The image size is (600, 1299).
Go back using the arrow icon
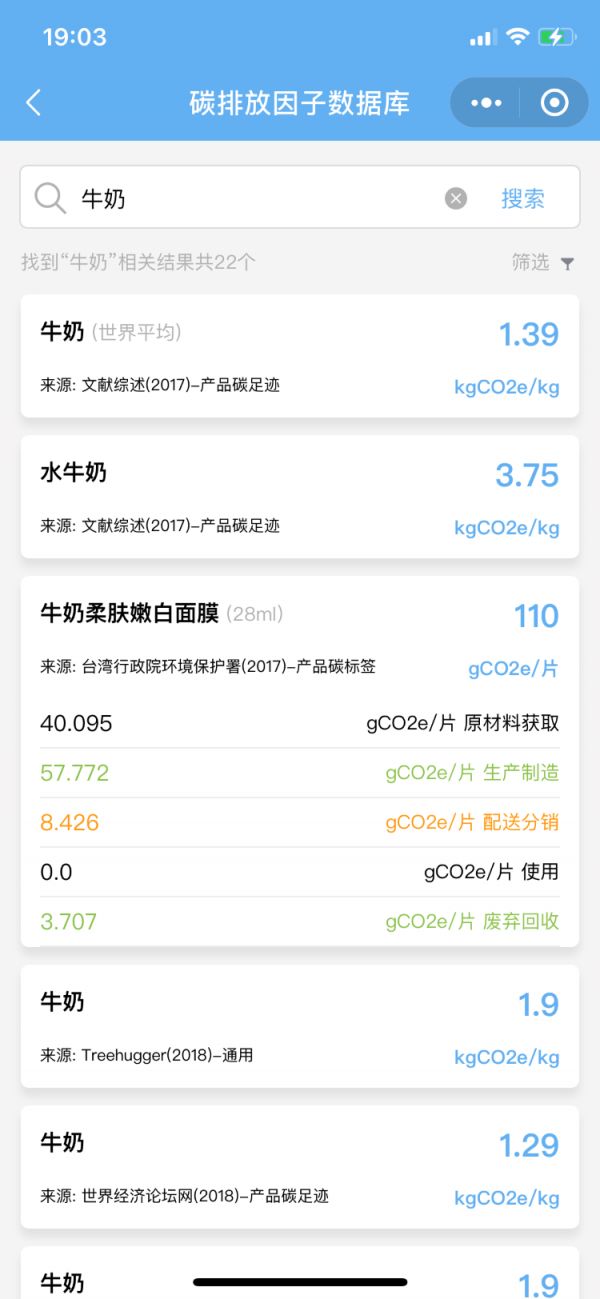point(34,102)
